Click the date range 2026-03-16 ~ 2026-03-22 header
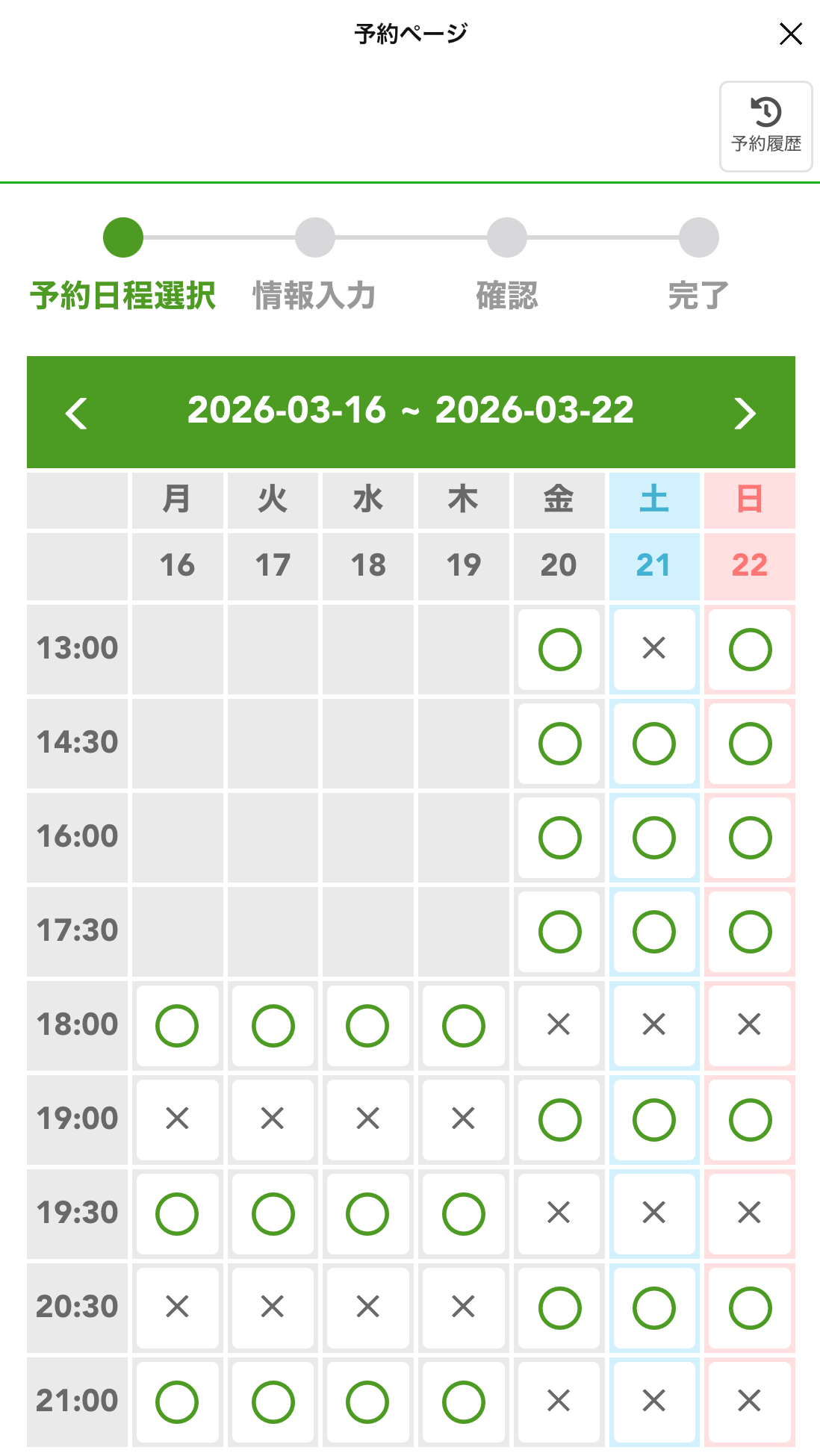The height and width of the screenshot is (1456, 820). 410,411
